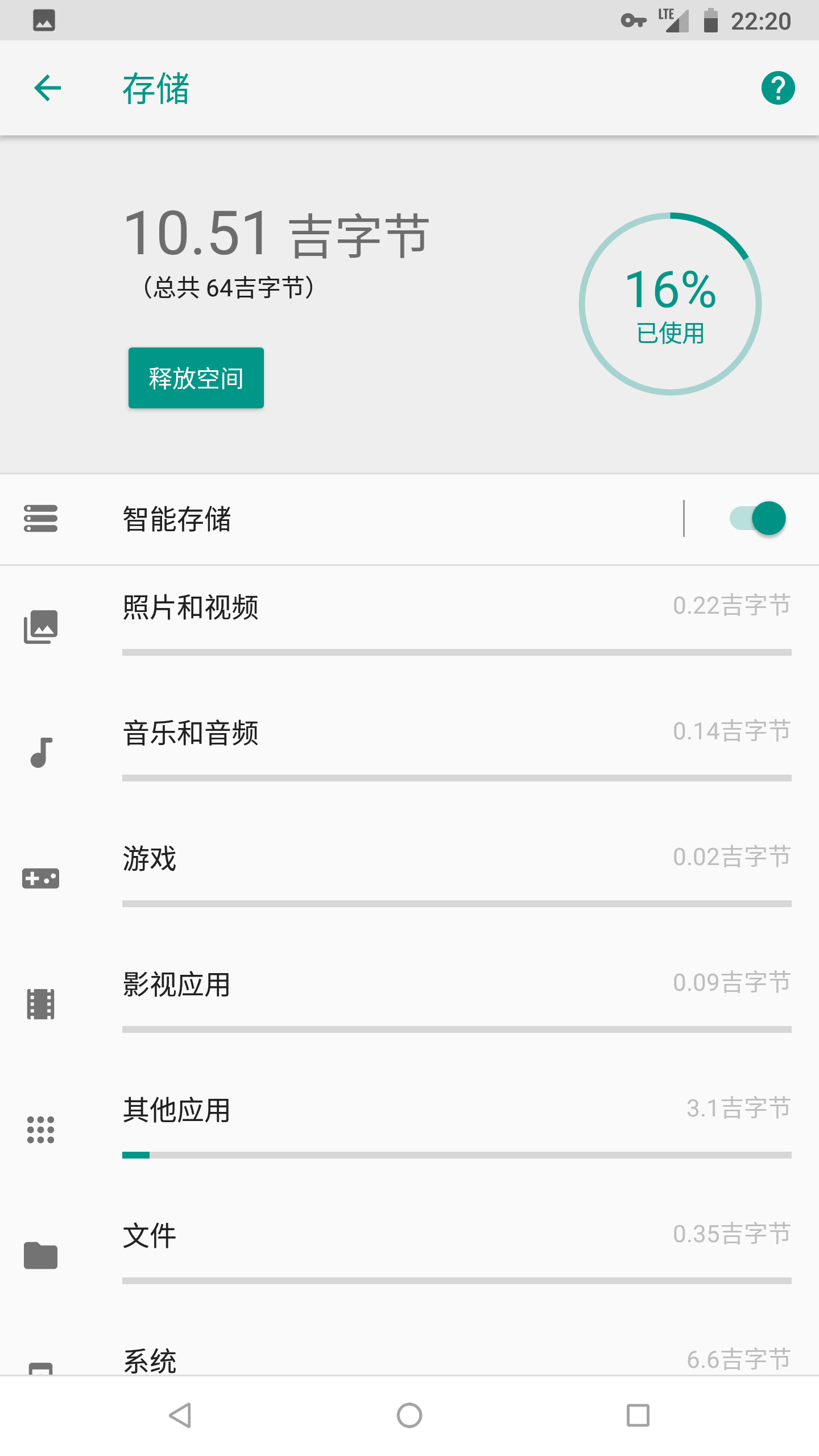This screenshot has width=819, height=1456.
Task: Go back using the top arrow
Action: [48, 88]
